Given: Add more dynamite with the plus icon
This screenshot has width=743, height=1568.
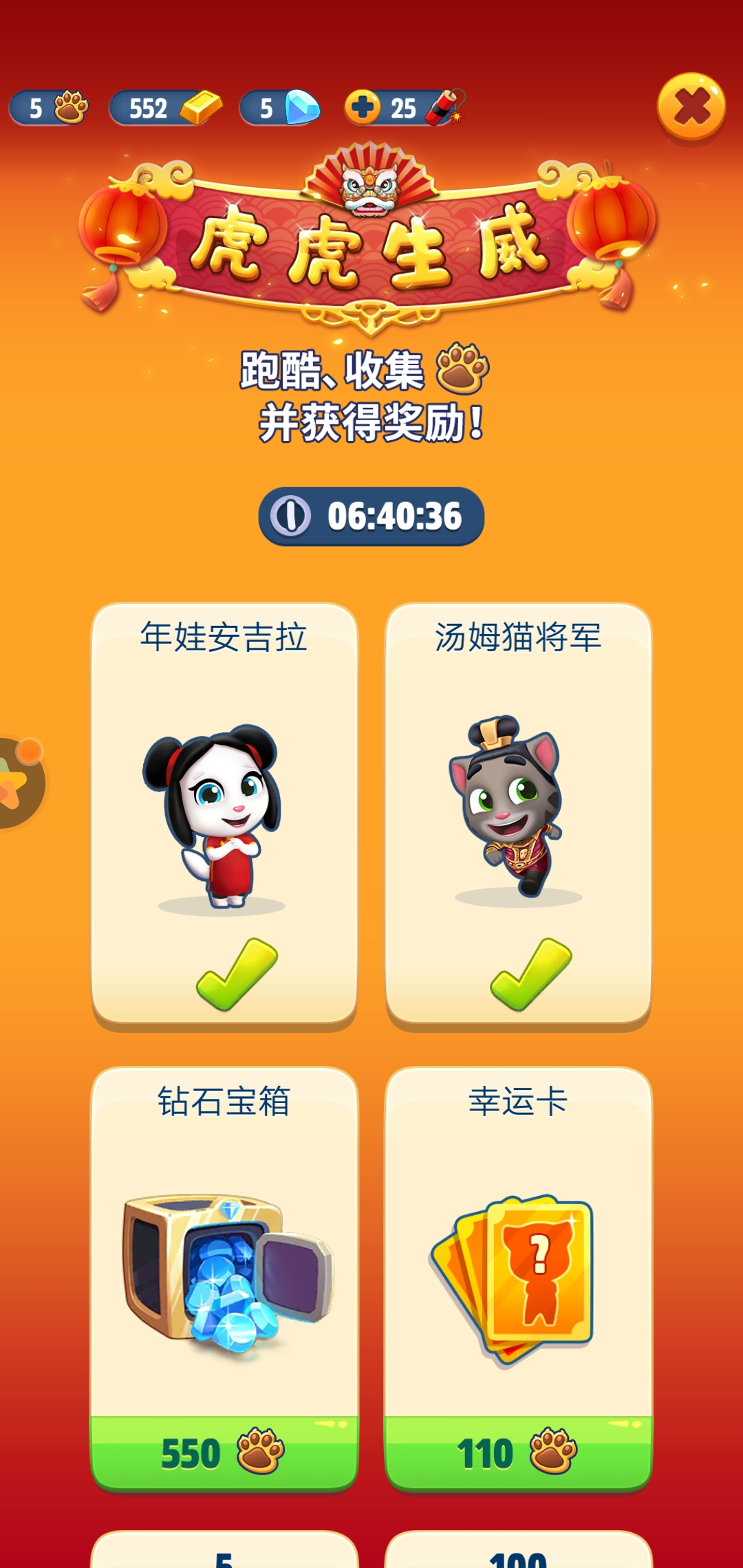Looking at the screenshot, I should 363,108.
